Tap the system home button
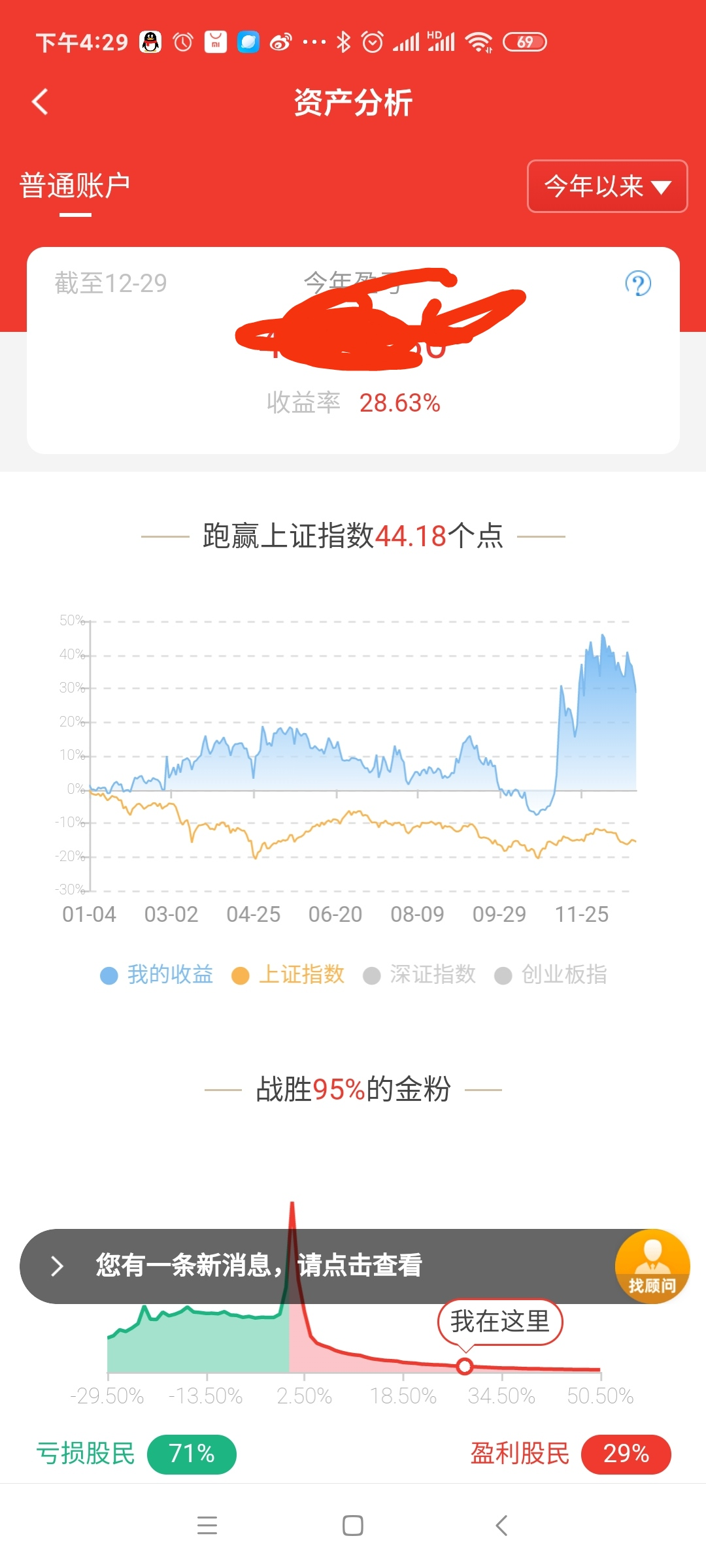This screenshot has height=1568, width=706. 353,1526
